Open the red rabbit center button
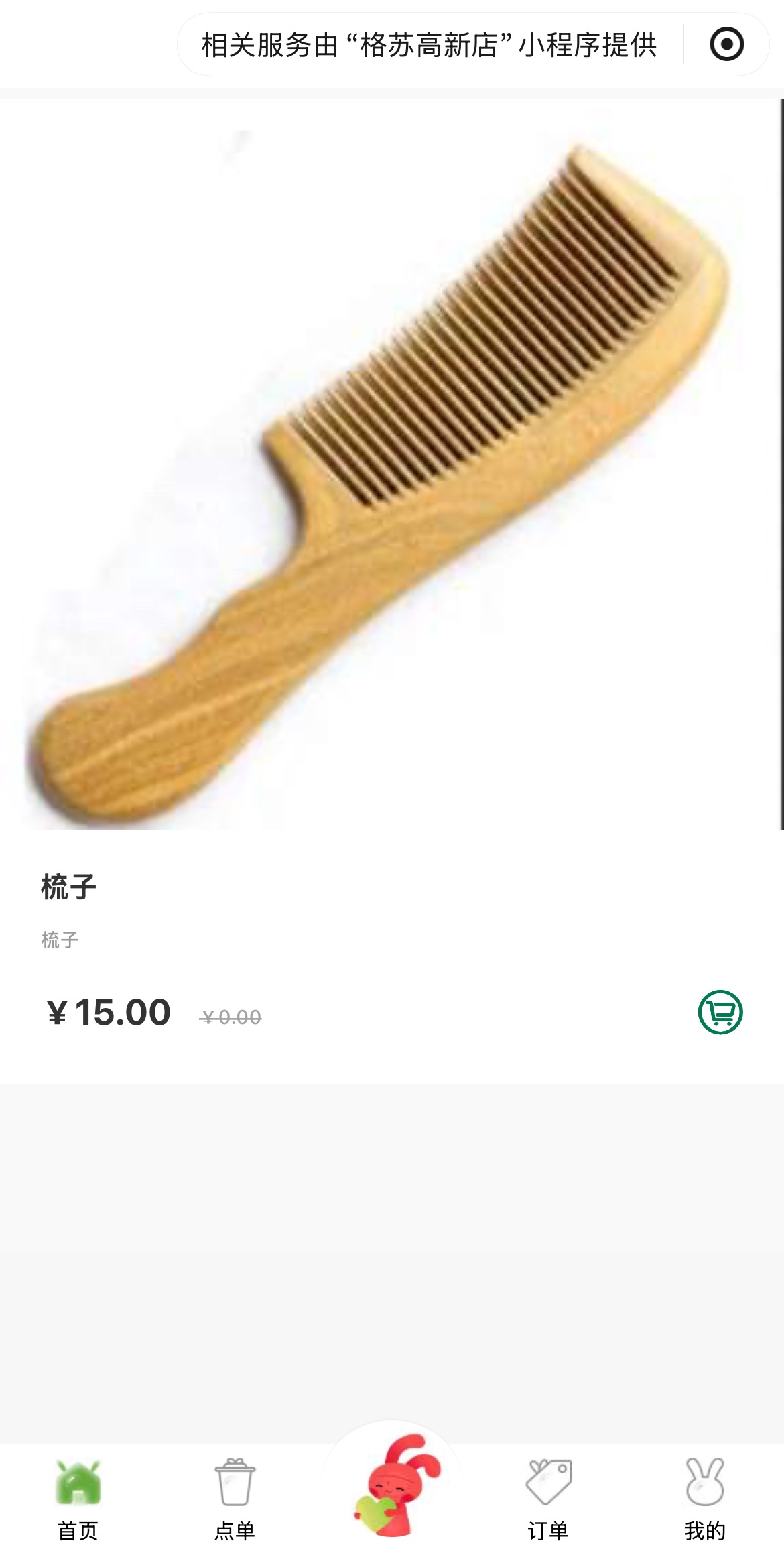 pos(393,1485)
